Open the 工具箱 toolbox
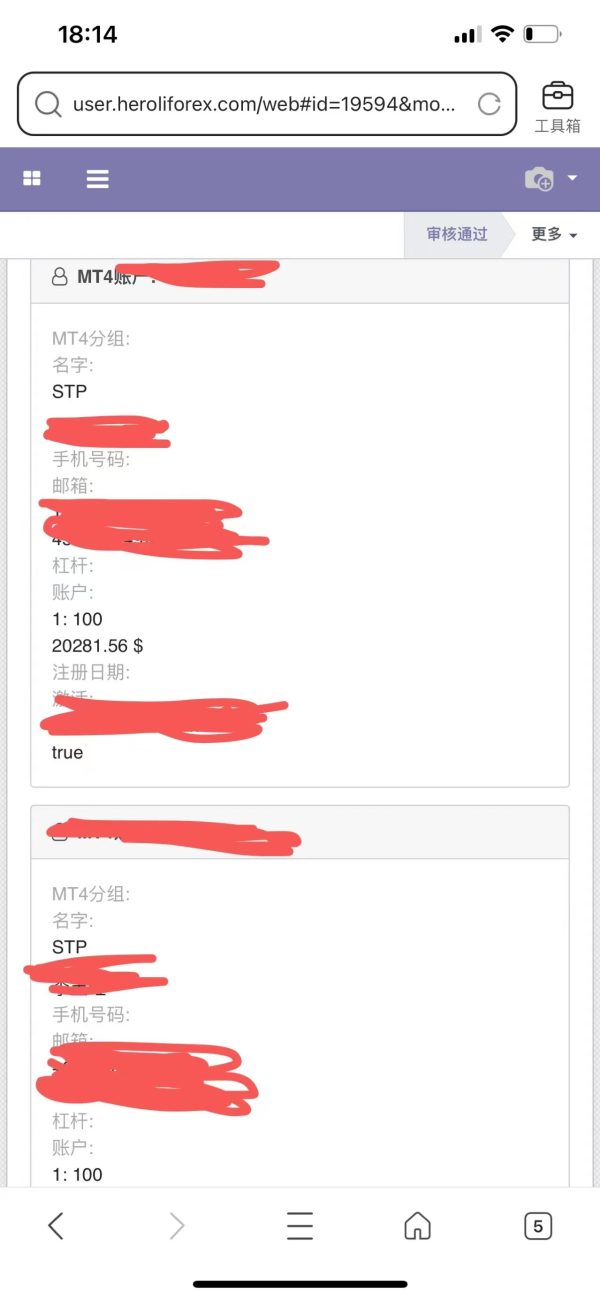The image size is (600, 1299). click(x=557, y=106)
